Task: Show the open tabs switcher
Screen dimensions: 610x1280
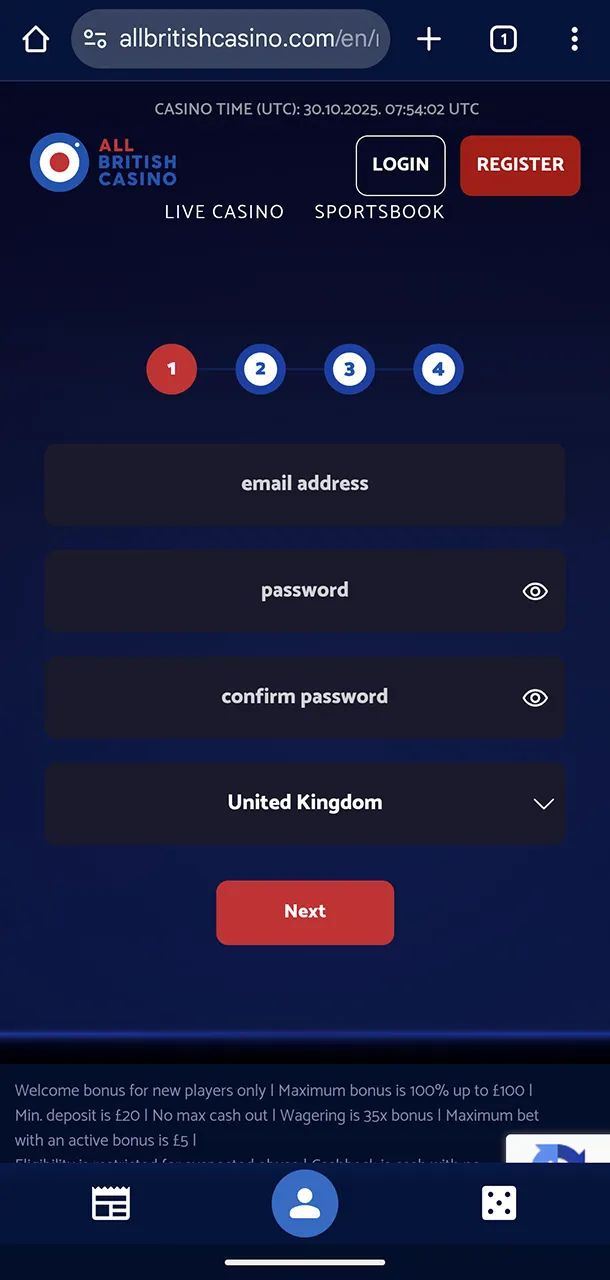Action: point(503,39)
